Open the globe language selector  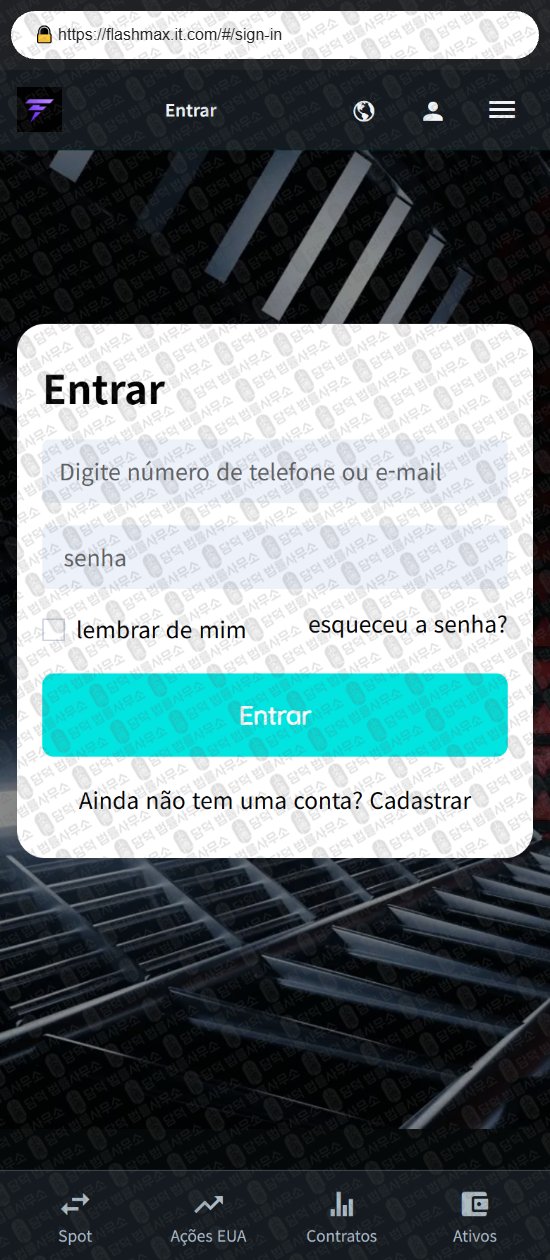(x=364, y=111)
